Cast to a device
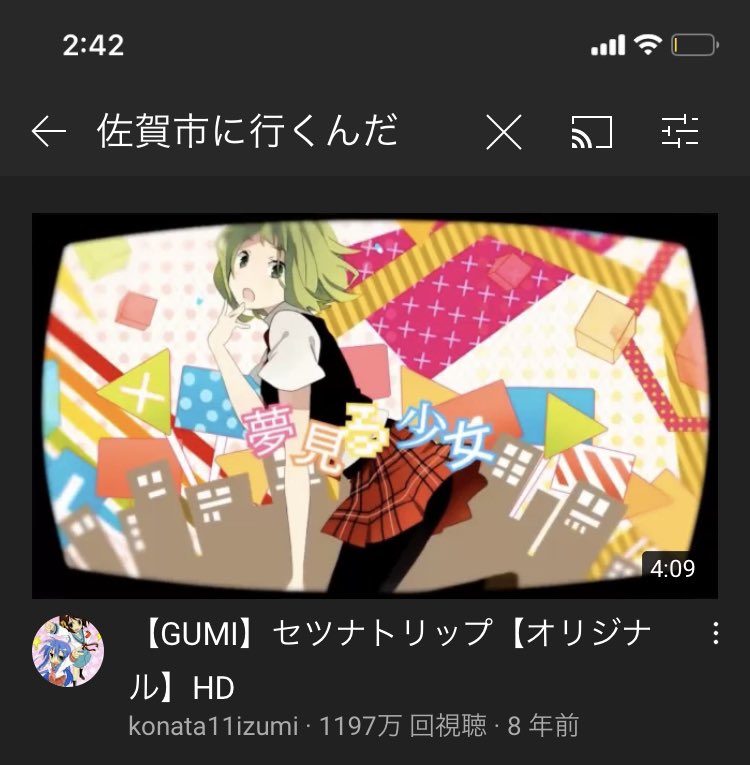 tap(592, 131)
